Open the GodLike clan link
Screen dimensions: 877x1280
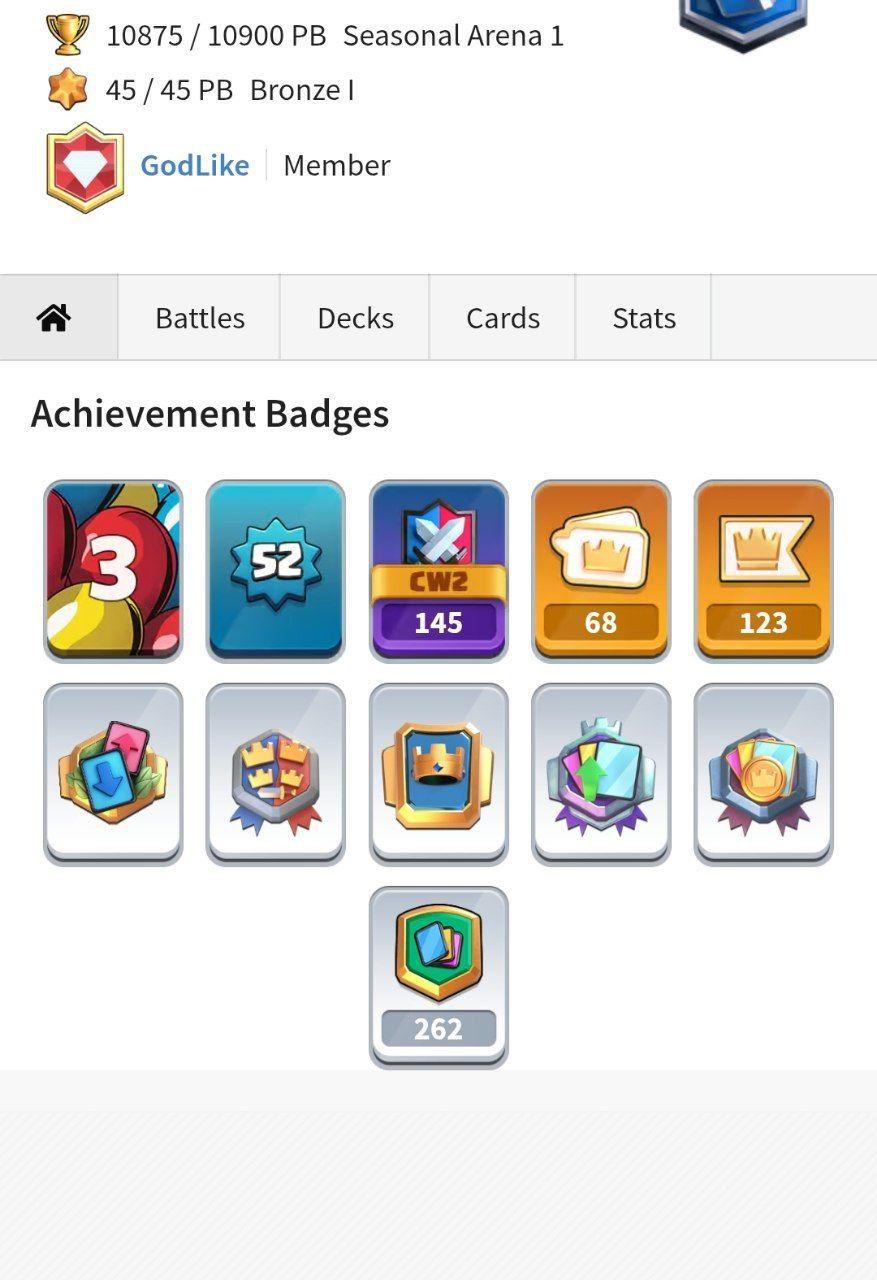tap(195, 165)
